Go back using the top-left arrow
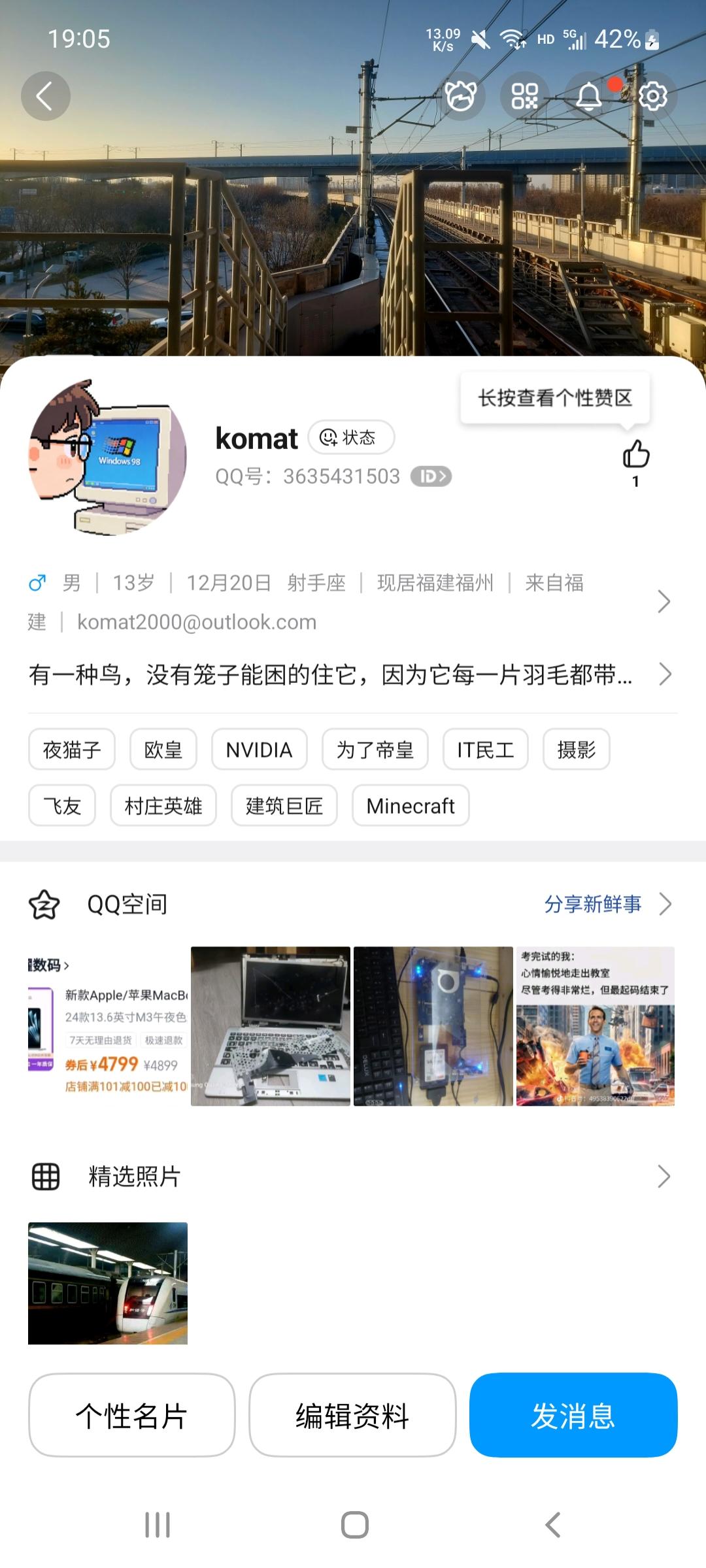This screenshot has width=706, height=1568. point(45,96)
